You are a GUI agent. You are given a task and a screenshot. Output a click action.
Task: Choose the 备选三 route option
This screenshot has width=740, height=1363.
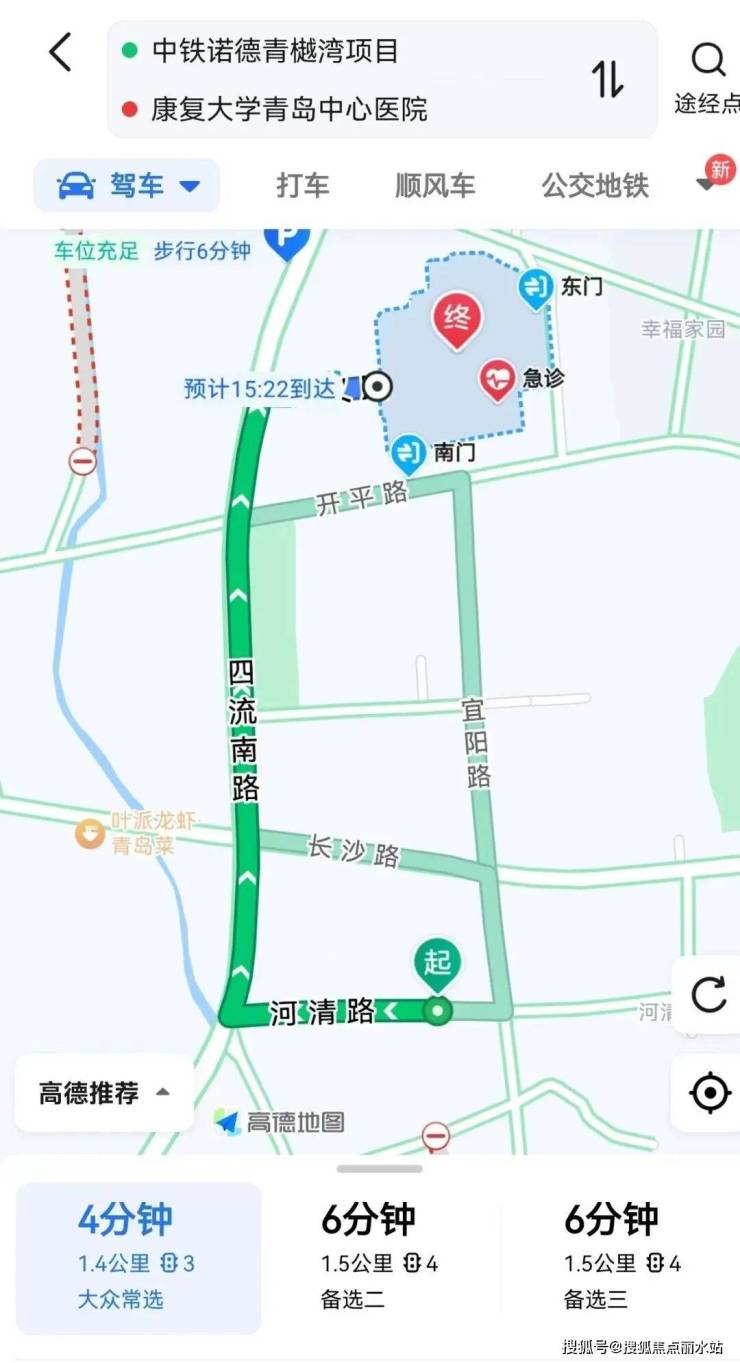622,1257
